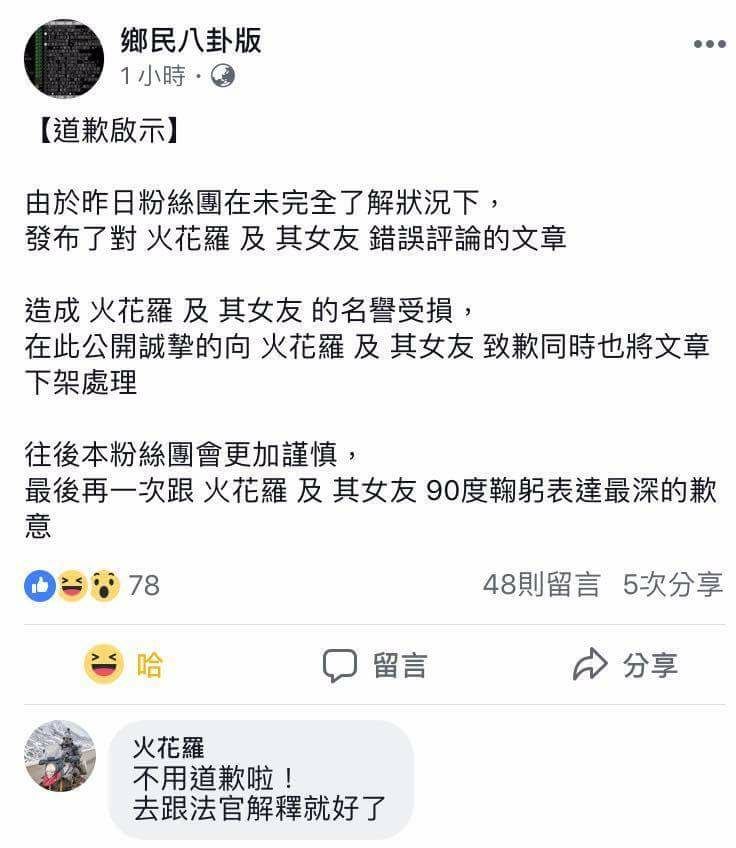
Task: Tap the 鄉民八卦版 page name
Action: (191, 40)
